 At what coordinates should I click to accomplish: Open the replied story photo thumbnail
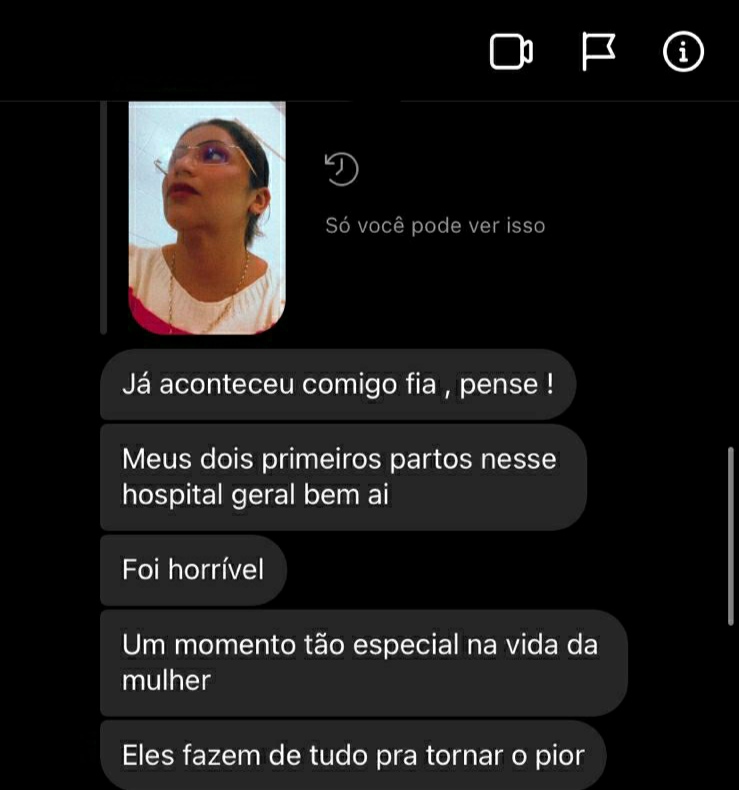click(x=207, y=218)
